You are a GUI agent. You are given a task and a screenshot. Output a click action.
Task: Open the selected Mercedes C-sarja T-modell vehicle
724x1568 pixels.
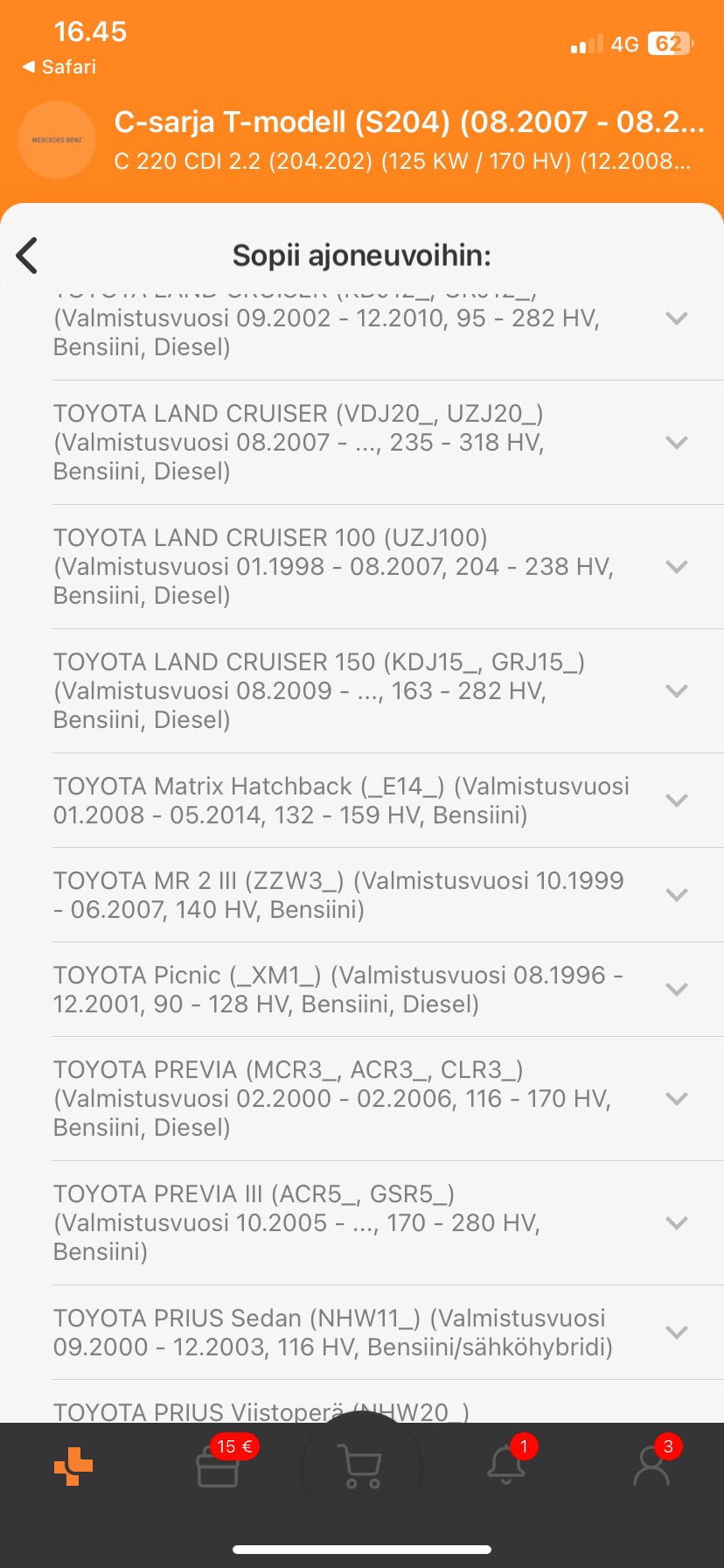407,140
